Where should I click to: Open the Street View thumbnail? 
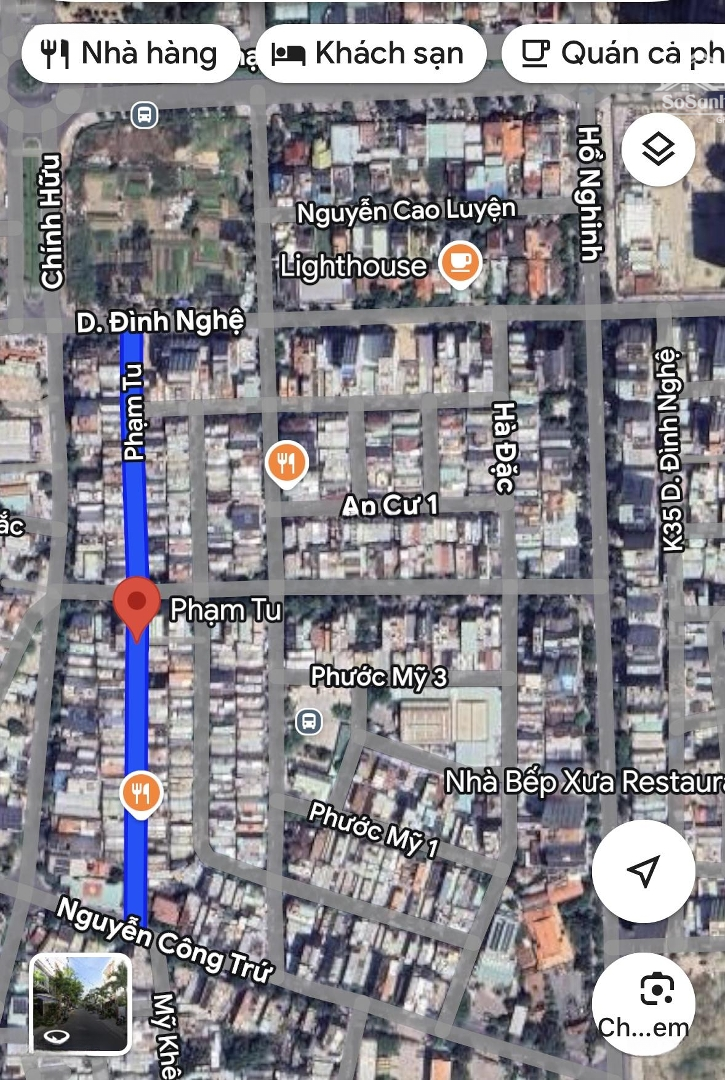pos(81,1004)
